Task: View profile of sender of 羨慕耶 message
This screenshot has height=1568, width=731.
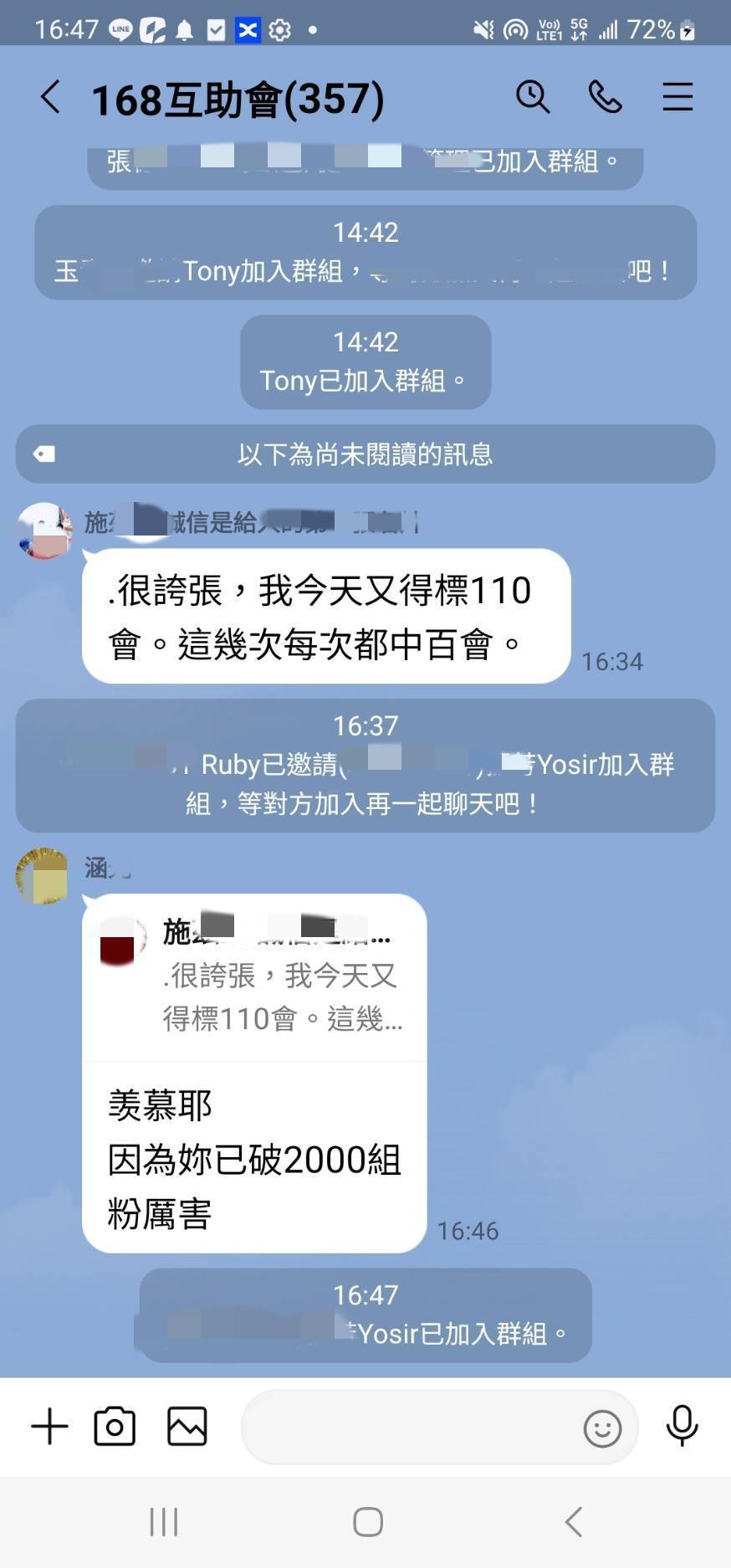Action: coord(42,875)
